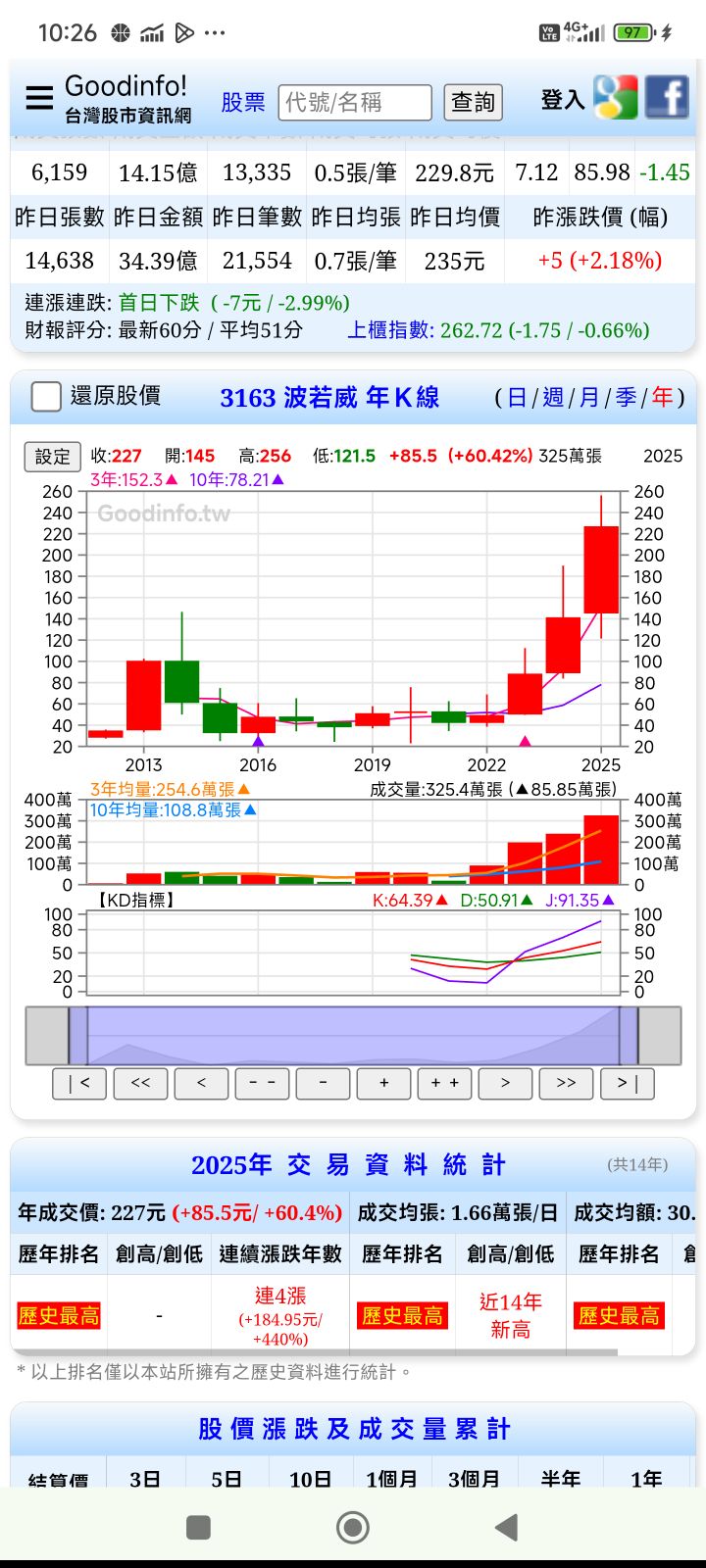This screenshot has height=1568, width=706.
Task: Open the 登入 login link
Action: pyautogui.click(x=562, y=100)
